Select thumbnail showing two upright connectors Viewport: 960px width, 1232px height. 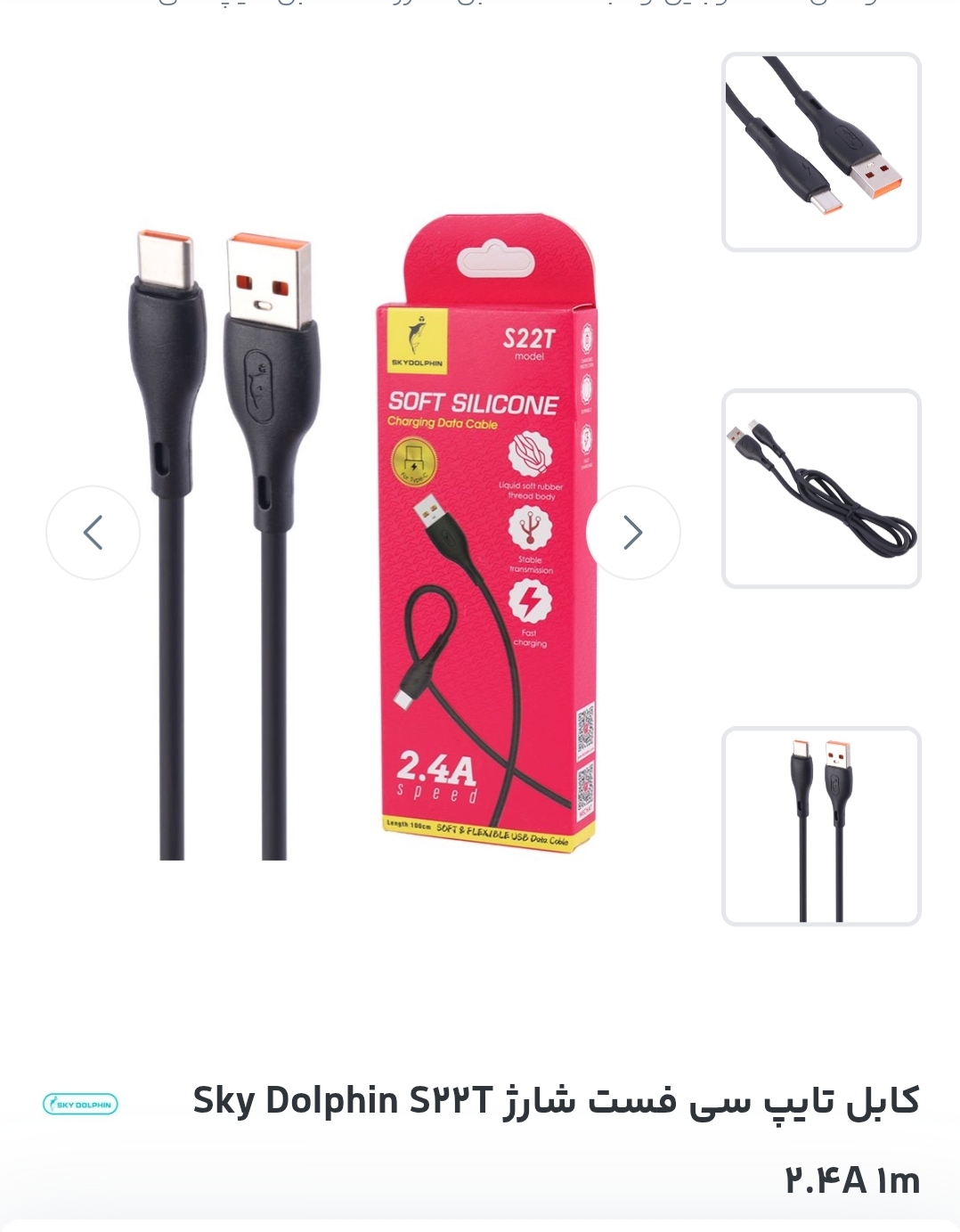pos(820,827)
